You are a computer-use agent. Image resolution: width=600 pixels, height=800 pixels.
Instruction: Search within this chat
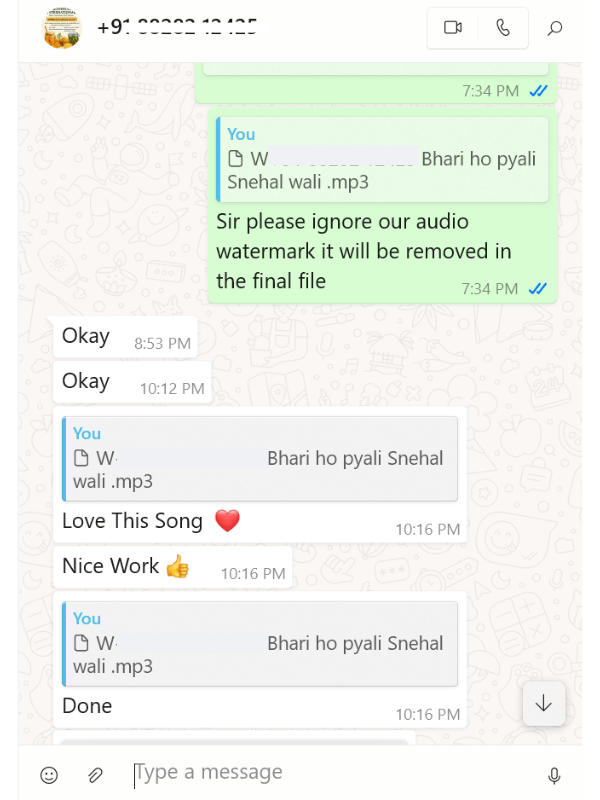(555, 28)
